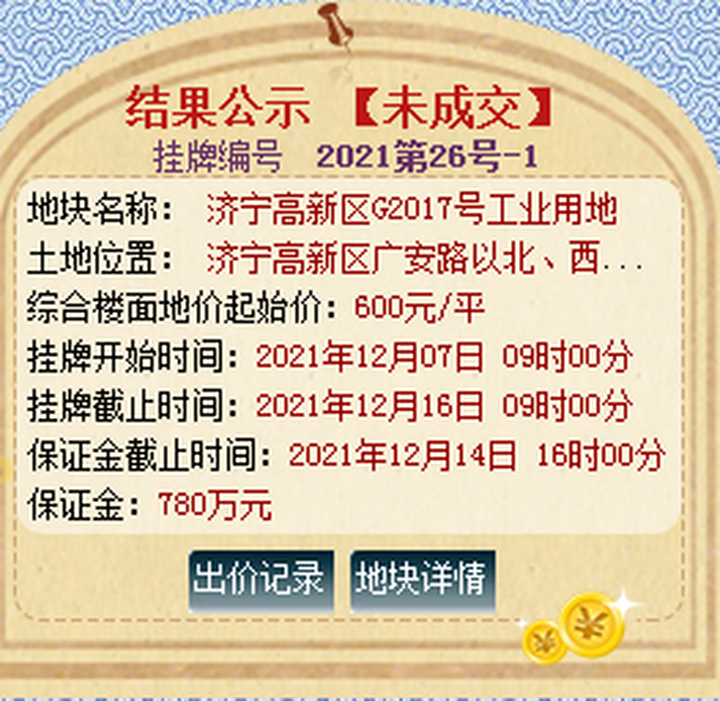
Task: View 地块详情 land parcel details
Action: 422,580
